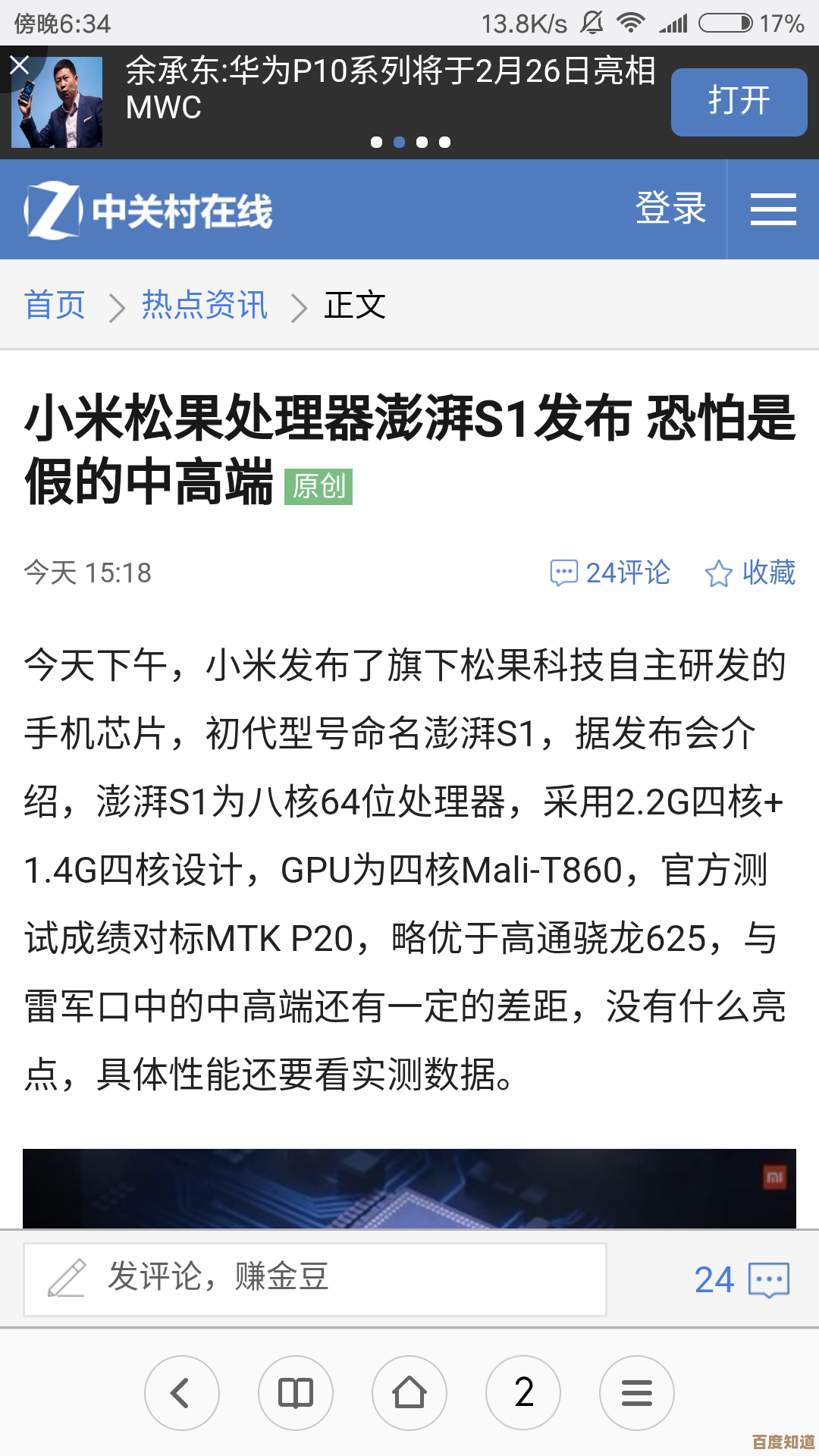This screenshot has width=819, height=1456.
Task: Open the browser bookmarks book icon
Action: (296, 1393)
